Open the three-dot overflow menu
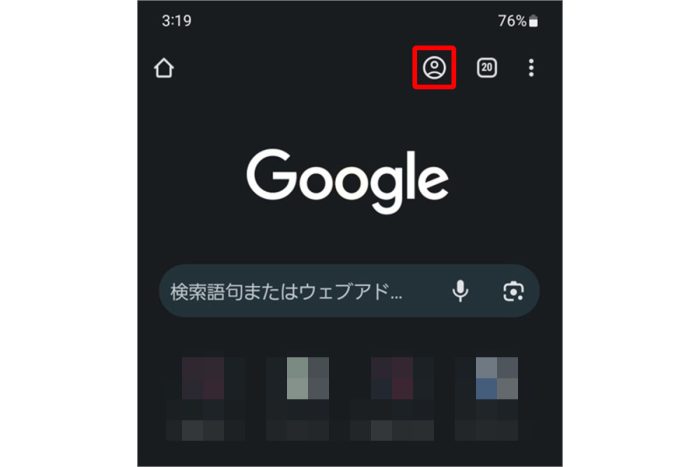 531,68
